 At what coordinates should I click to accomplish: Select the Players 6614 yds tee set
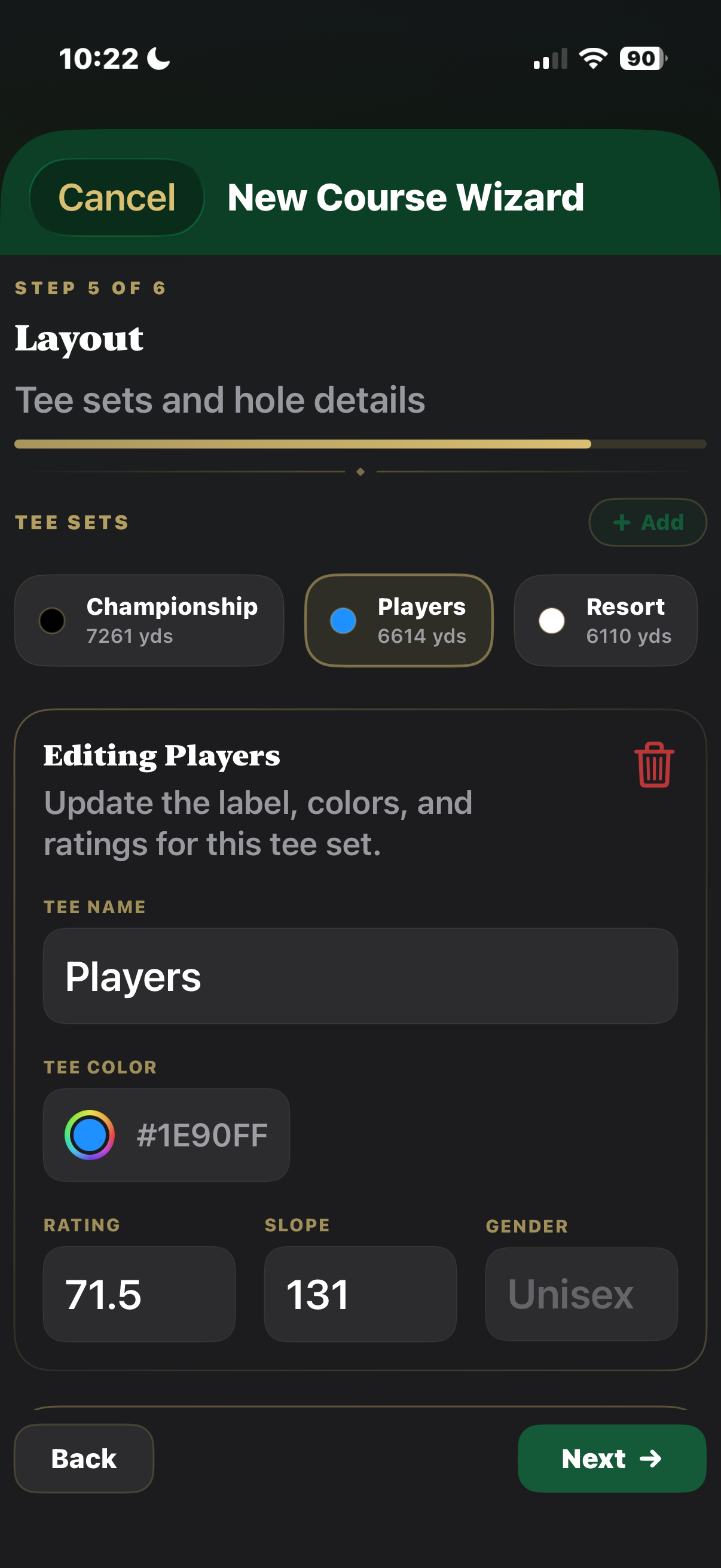(399, 620)
